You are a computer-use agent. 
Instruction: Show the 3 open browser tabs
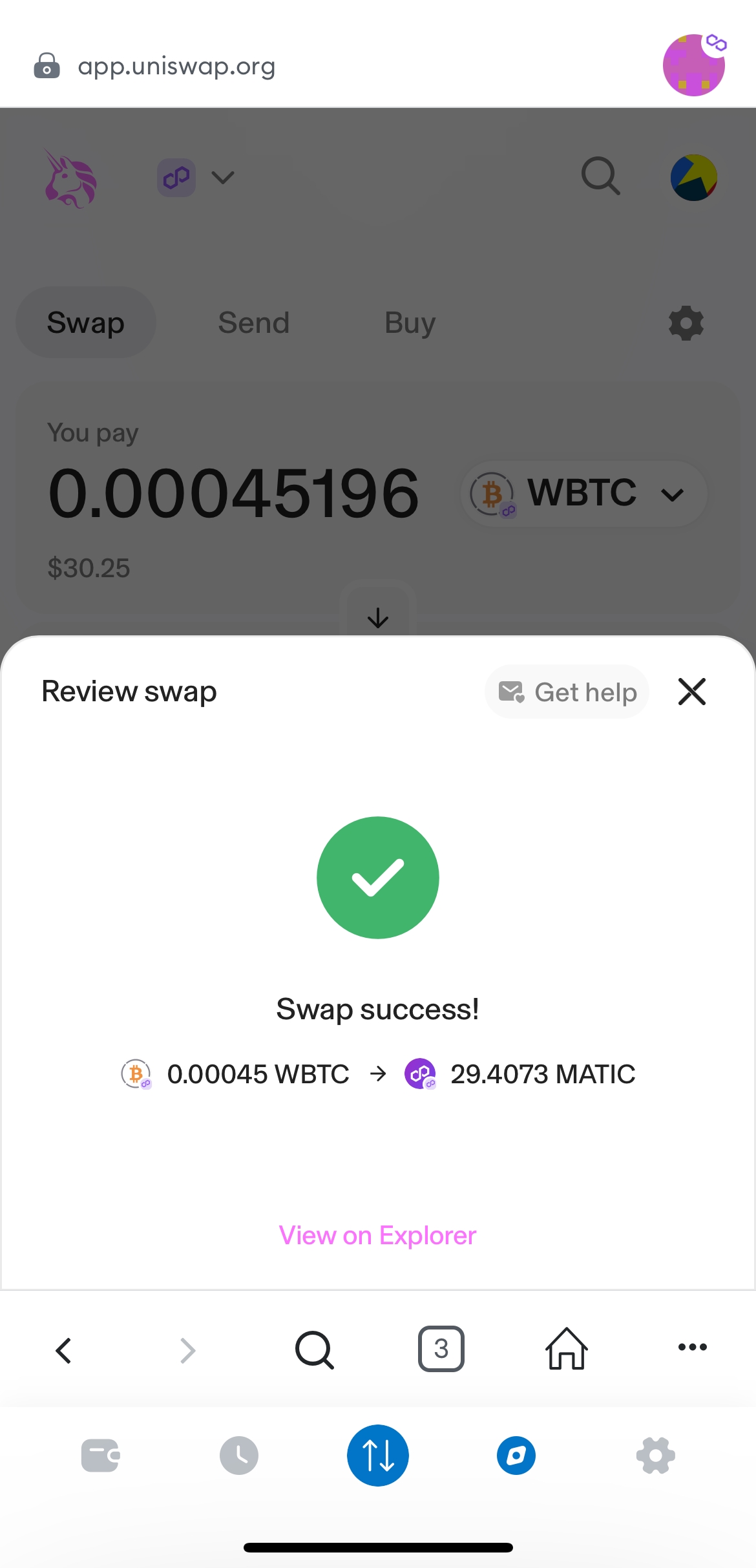(x=441, y=1349)
